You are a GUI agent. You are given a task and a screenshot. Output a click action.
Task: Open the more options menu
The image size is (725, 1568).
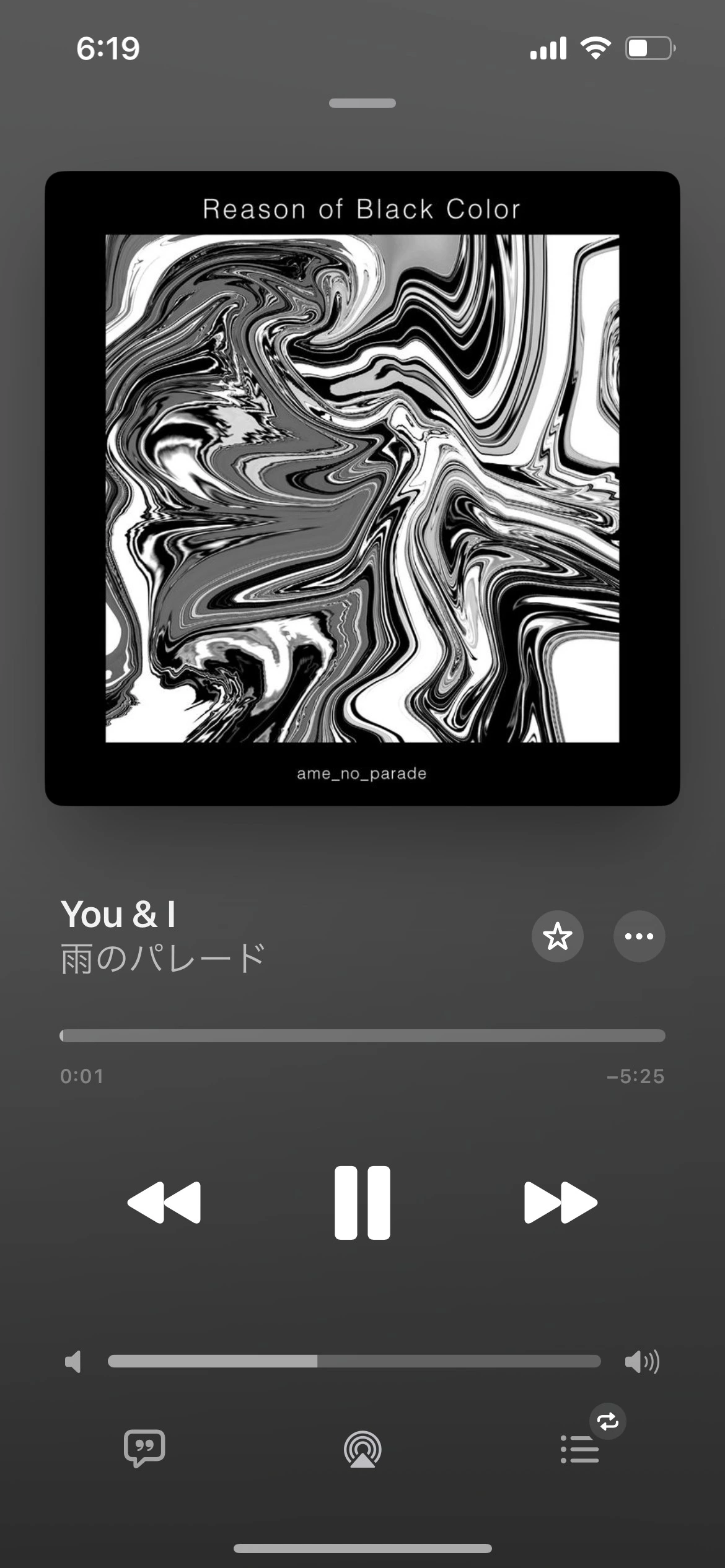[639, 936]
